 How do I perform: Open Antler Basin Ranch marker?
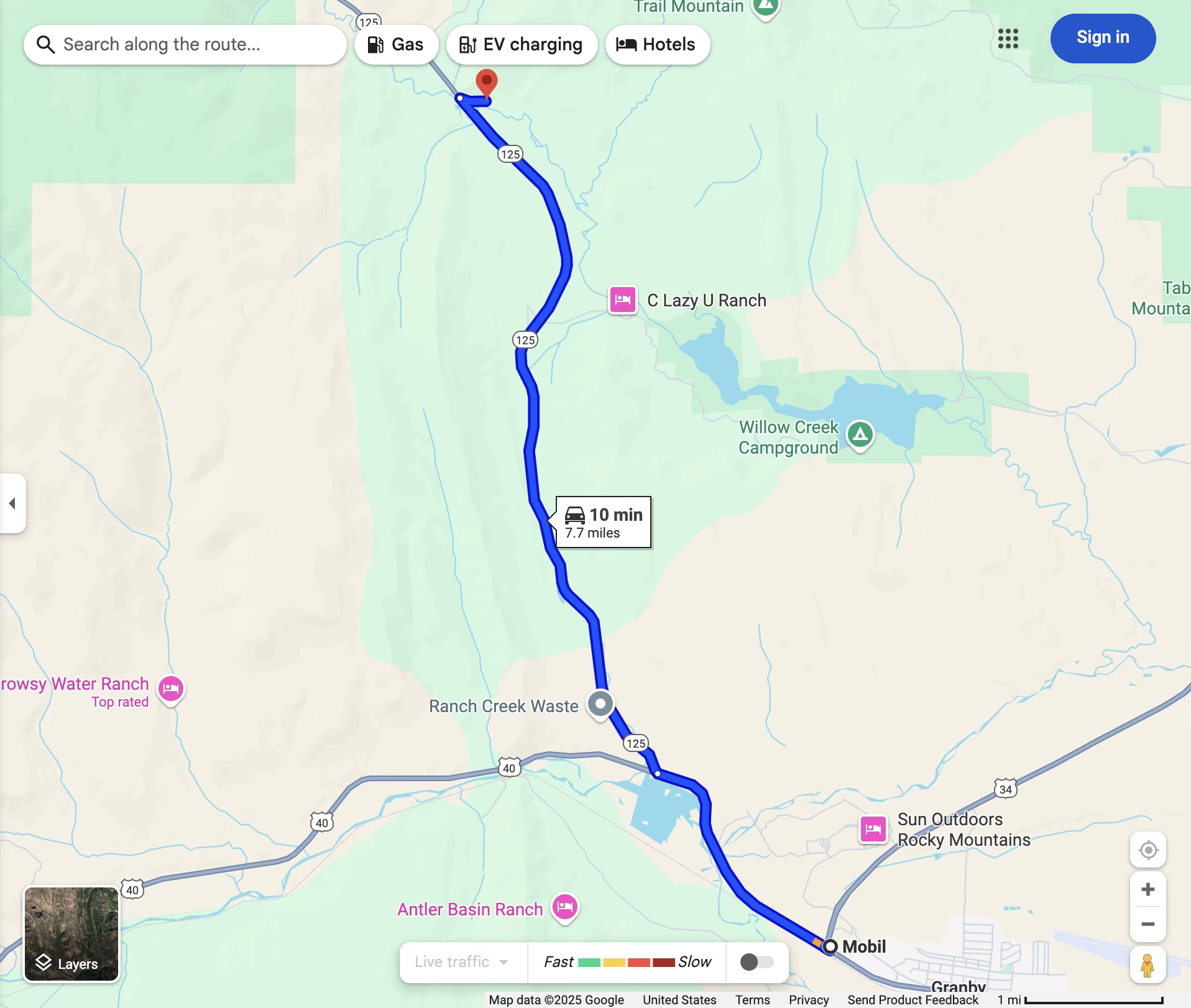[x=564, y=908]
